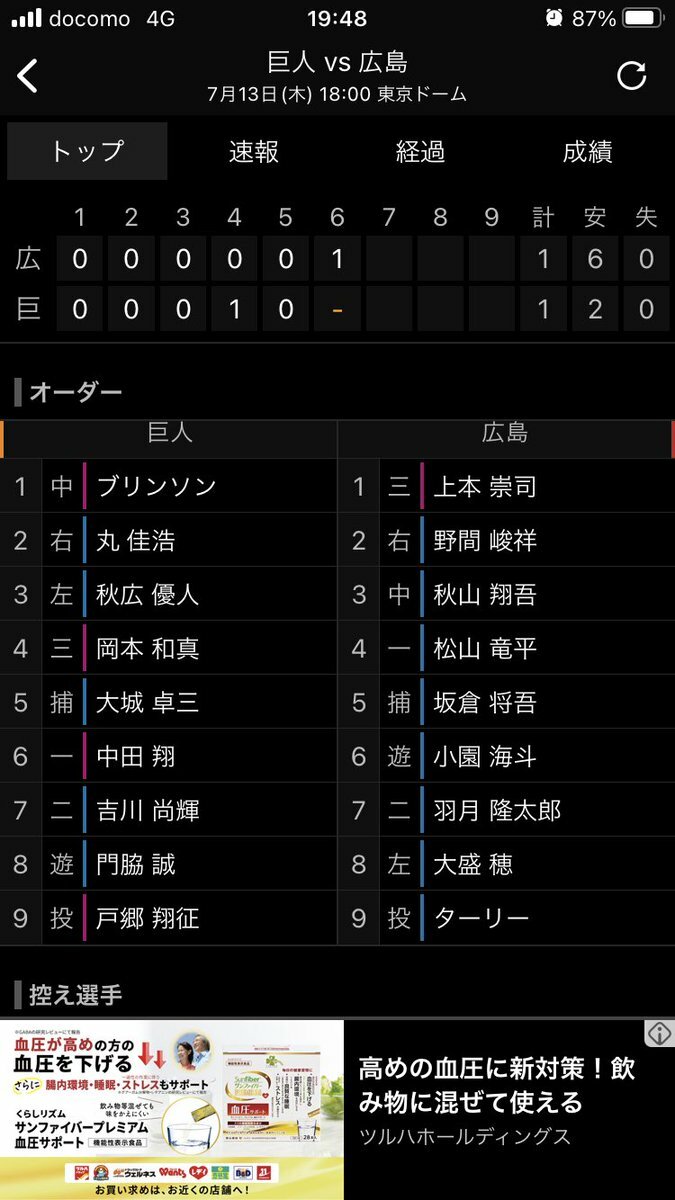
Task: Select the トップ tab
Action: pyautogui.click(x=87, y=152)
